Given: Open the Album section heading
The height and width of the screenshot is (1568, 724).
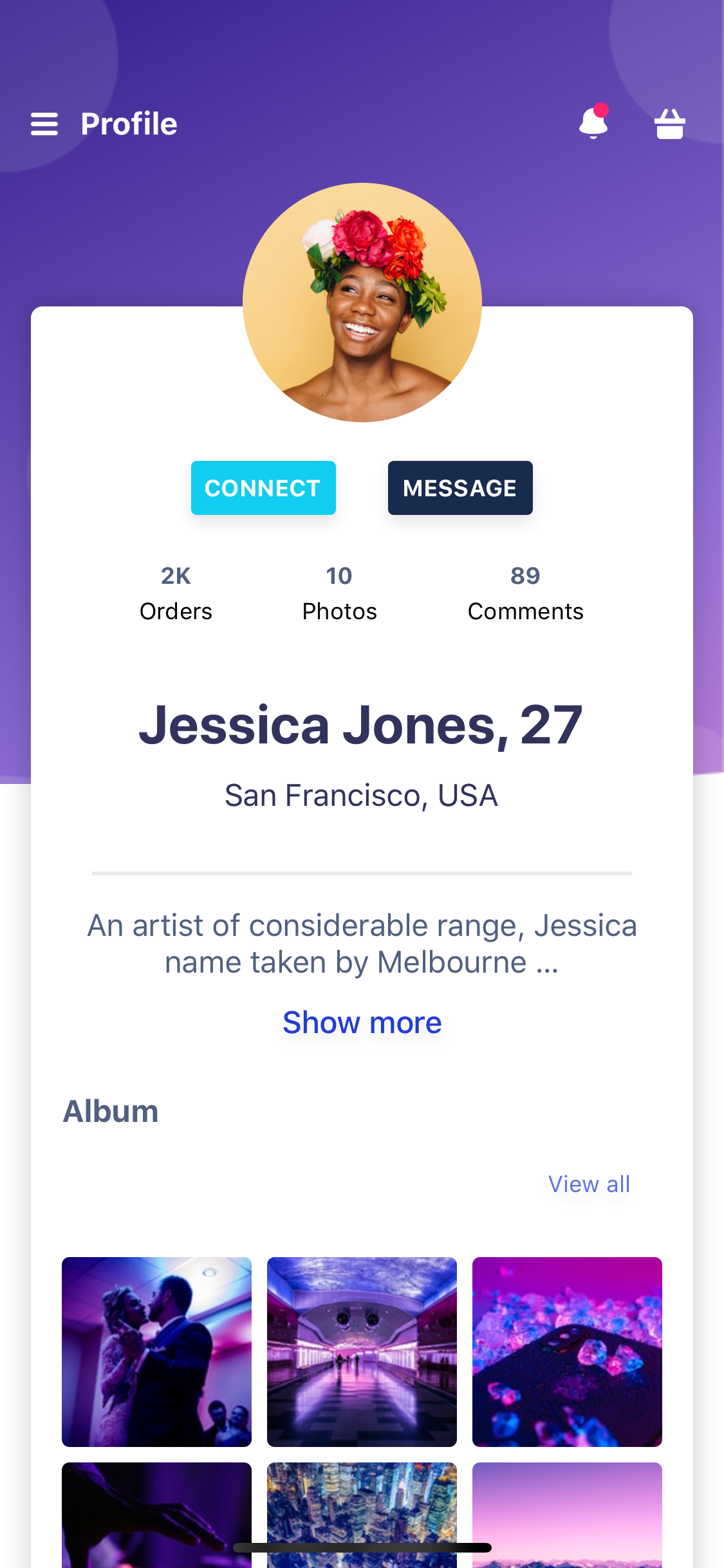Looking at the screenshot, I should tap(111, 1111).
